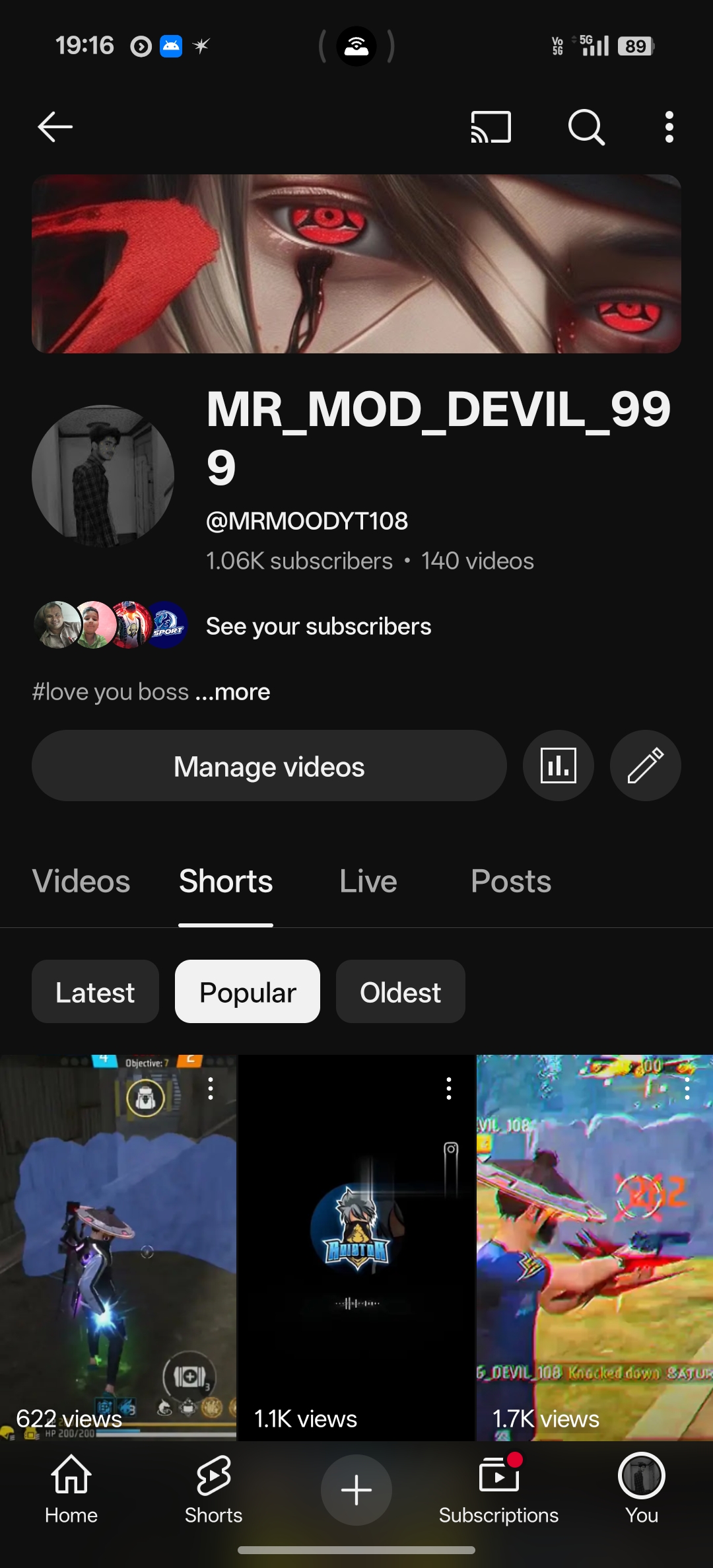This screenshot has width=713, height=1568.
Task: Tap See your subscribers
Action: [318, 626]
